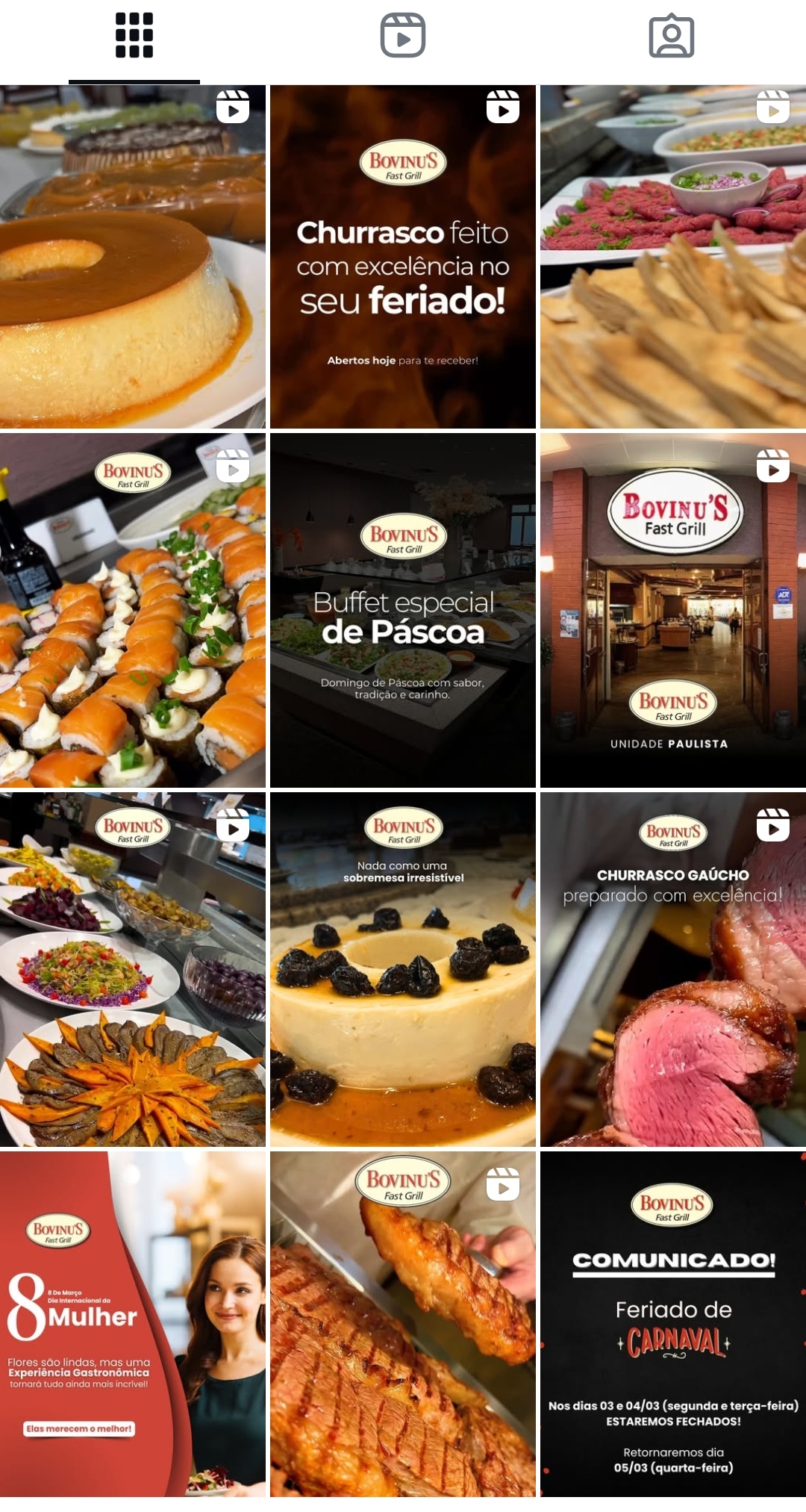Open the salmon sushi rolls reel

tap(133, 610)
